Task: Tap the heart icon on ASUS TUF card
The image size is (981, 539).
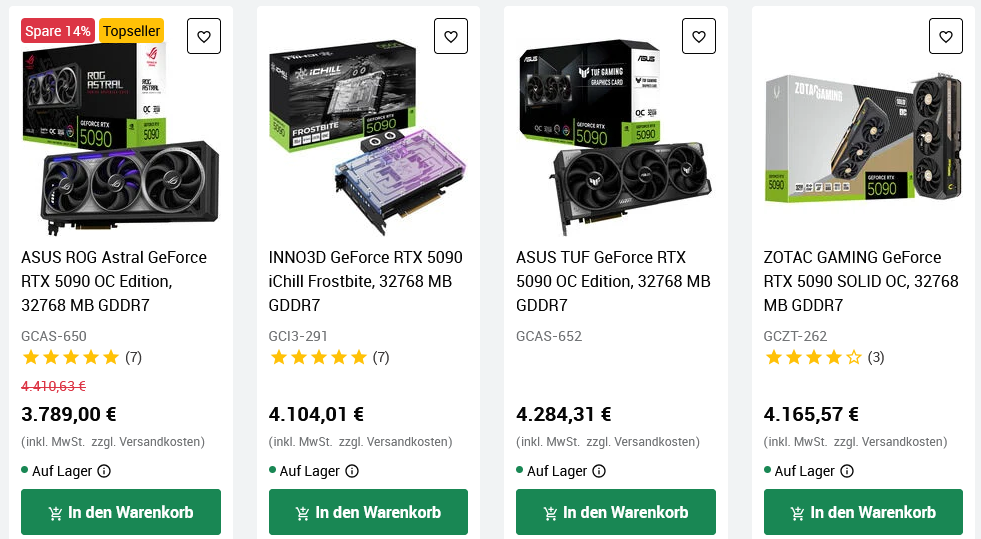Action: coord(699,37)
